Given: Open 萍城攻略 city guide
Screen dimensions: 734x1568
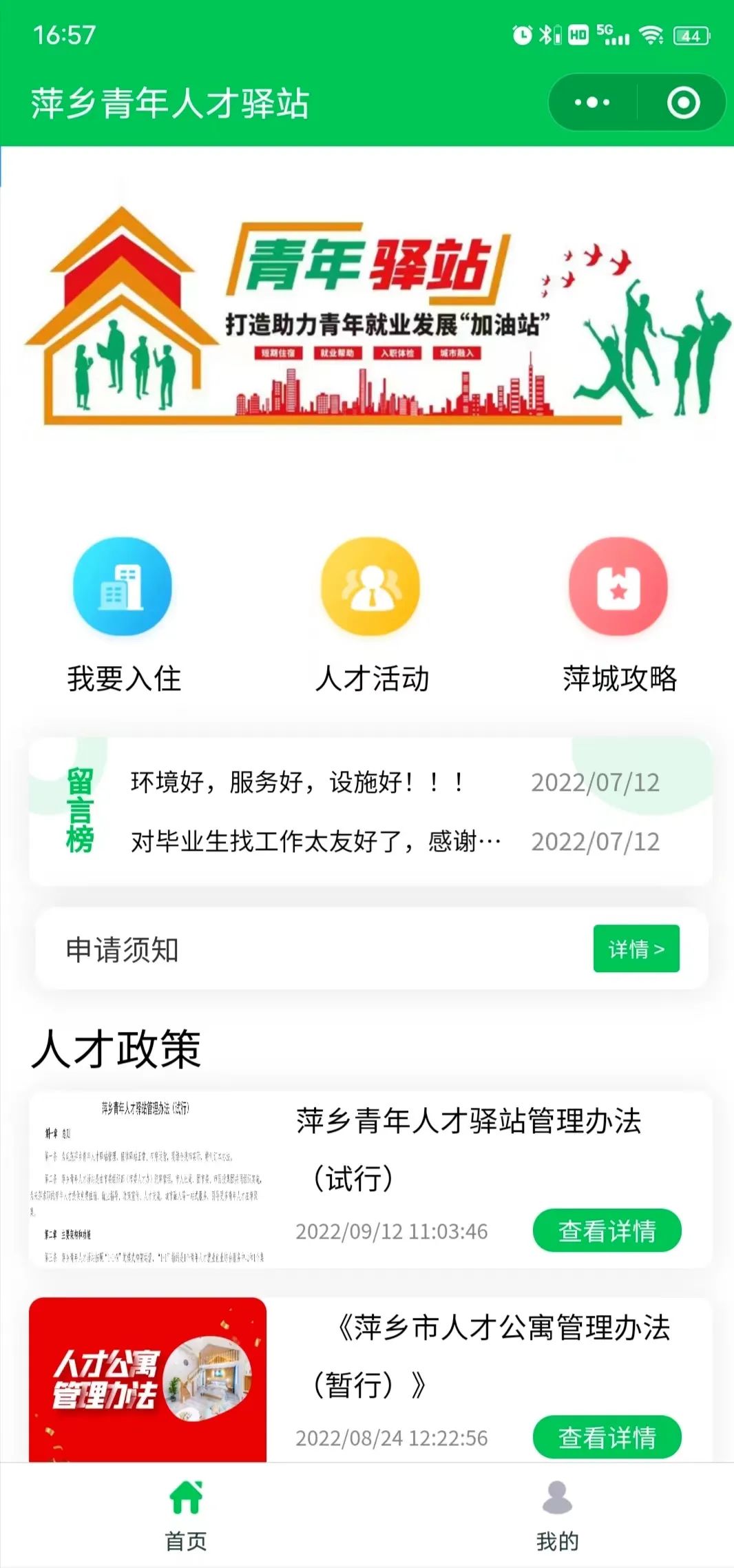Looking at the screenshot, I should (x=618, y=587).
